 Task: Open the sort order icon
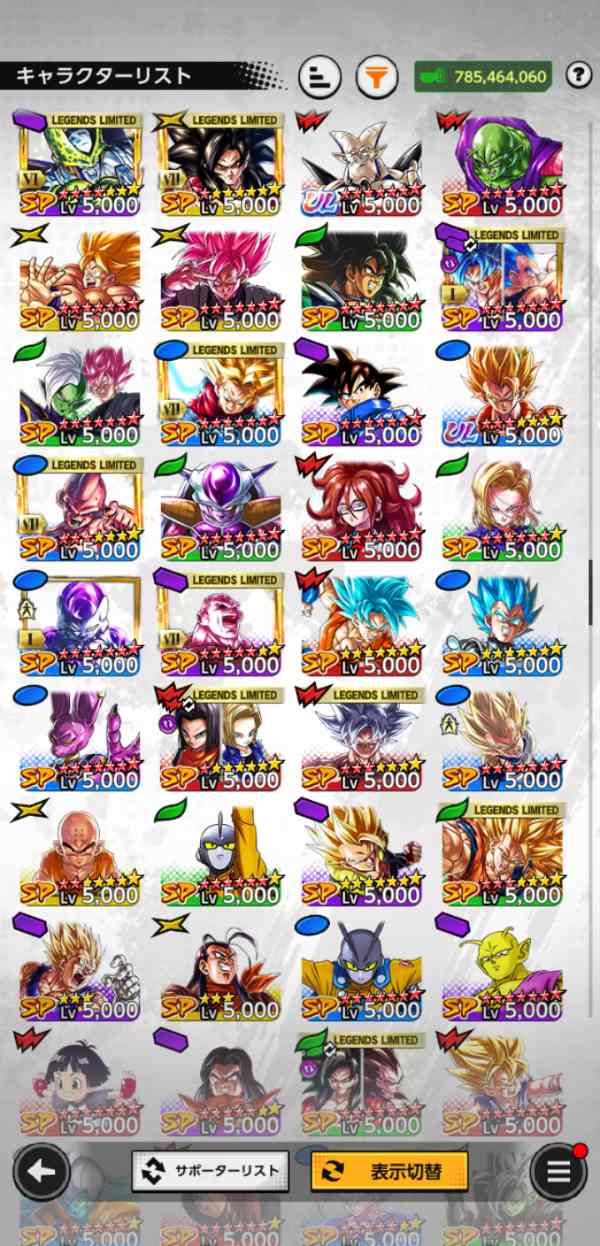coord(319,76)
